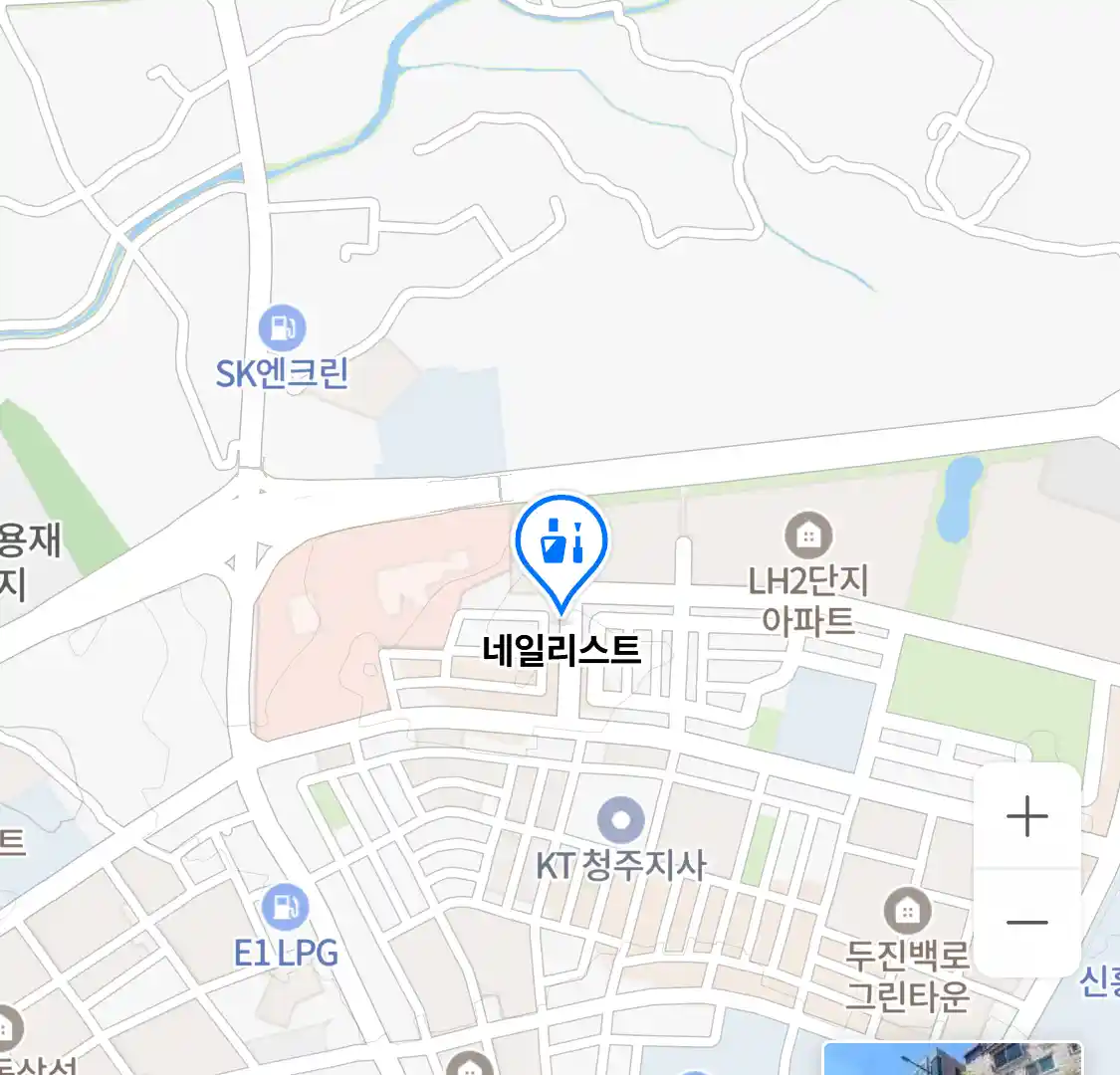Zoom in the map with plus button
Screen dimensions: 1120x1075
1026,817
